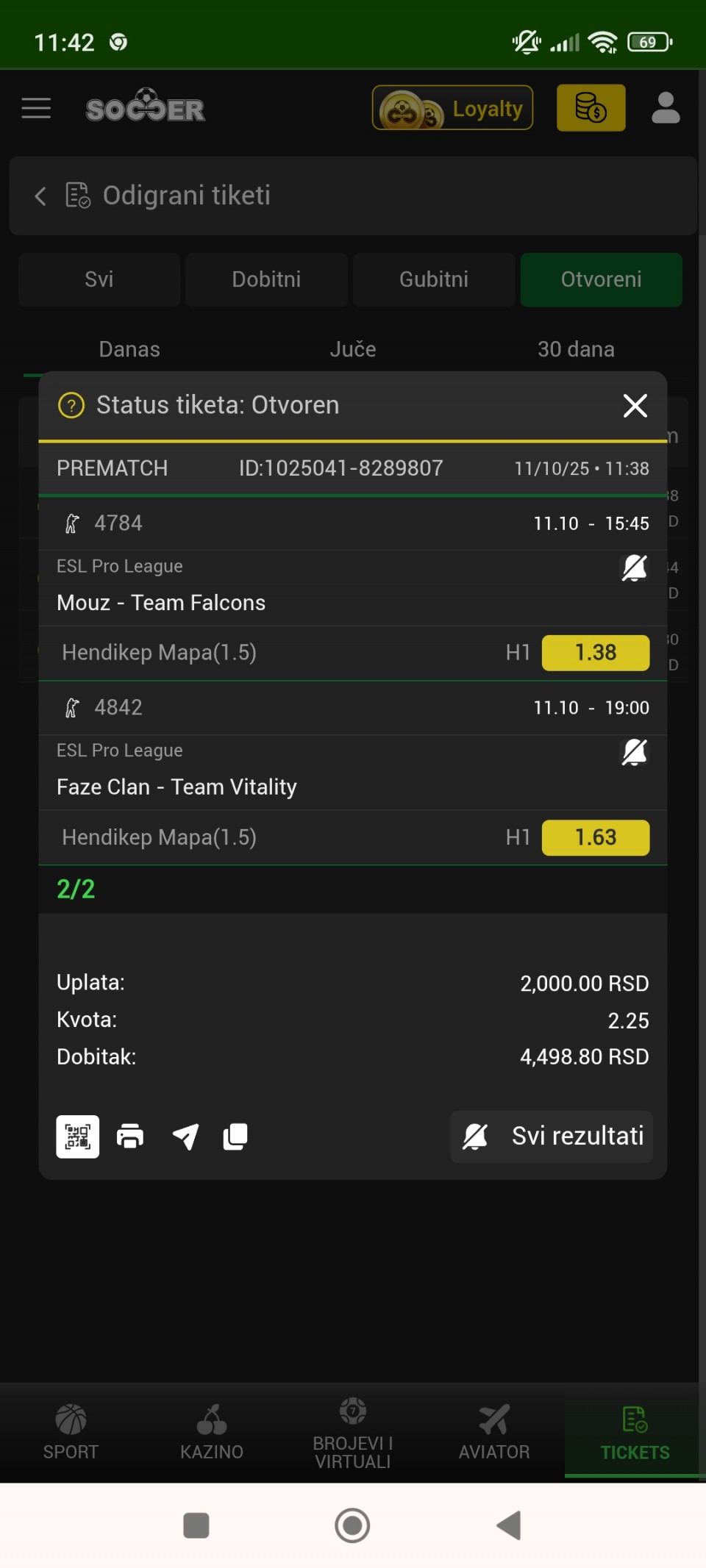The width and height of the screenshot is (706, 1568).
Task: Toggle notifications for Faze Clan - Team Vitality
Action: [x=634, y=752]
